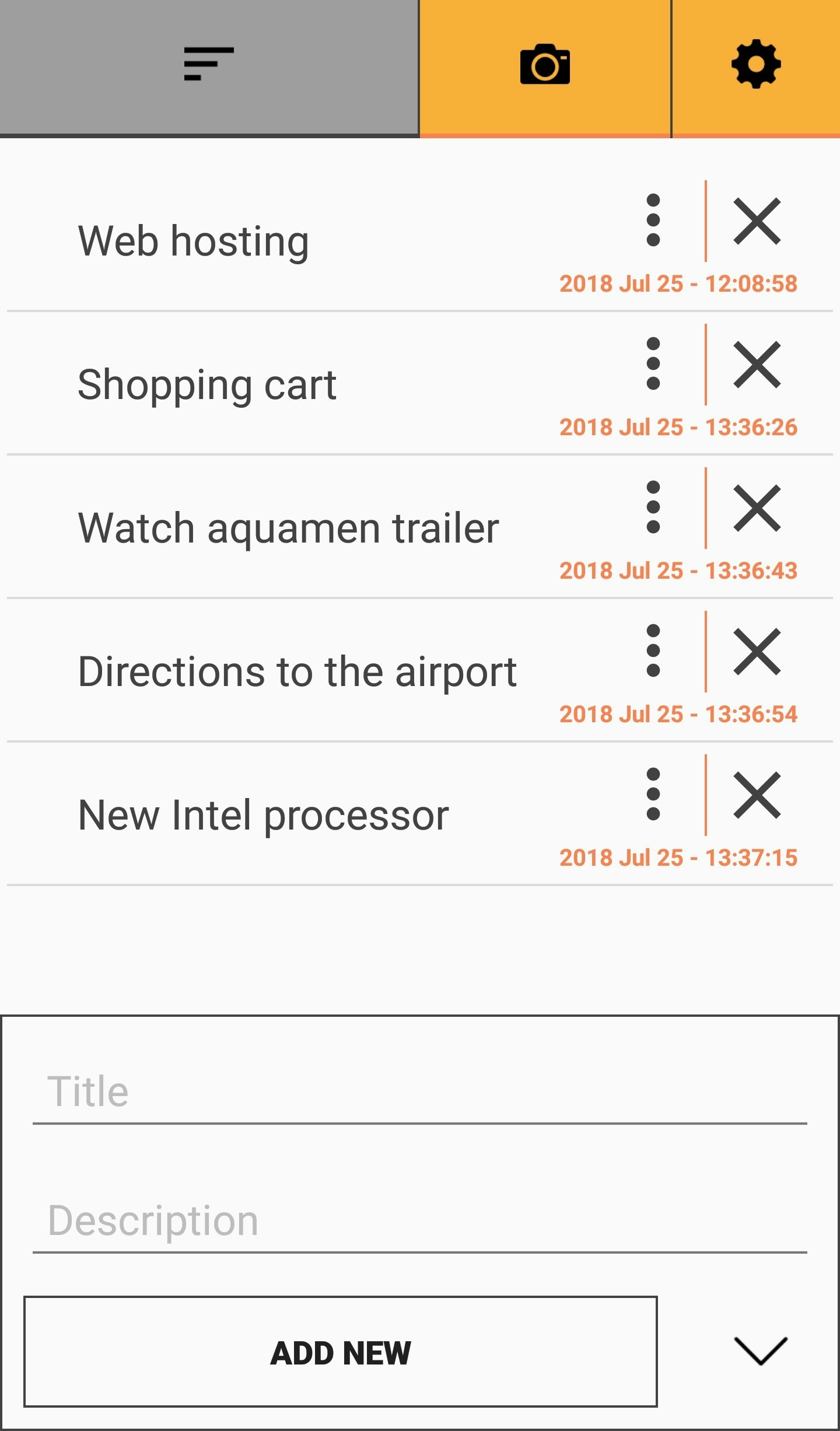Open the settings gear icon

[757, 65]
